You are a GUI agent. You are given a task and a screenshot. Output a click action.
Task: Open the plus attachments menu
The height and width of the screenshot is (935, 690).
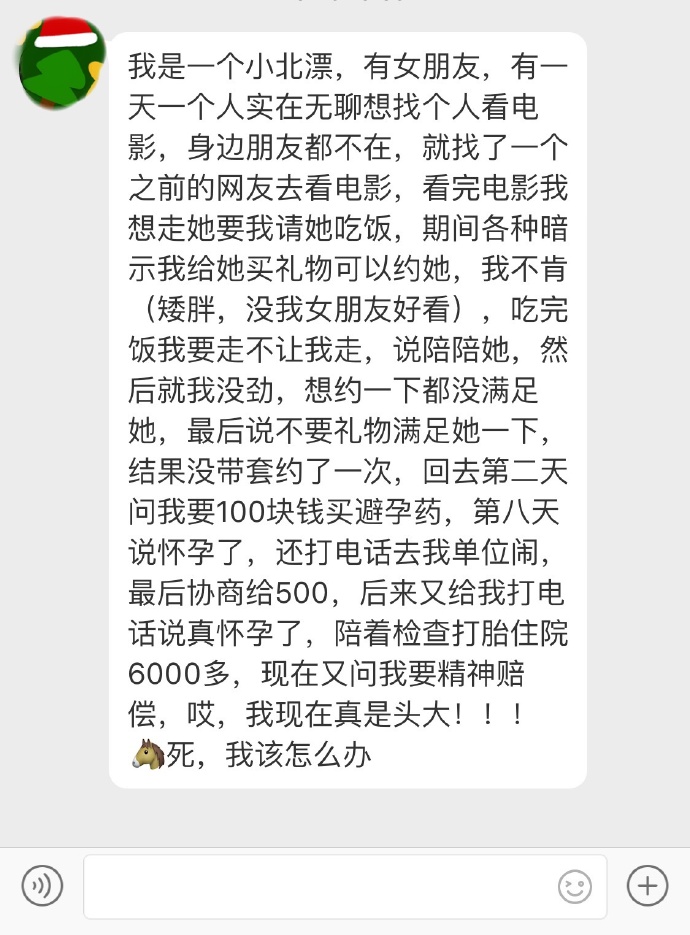point(647,886)
